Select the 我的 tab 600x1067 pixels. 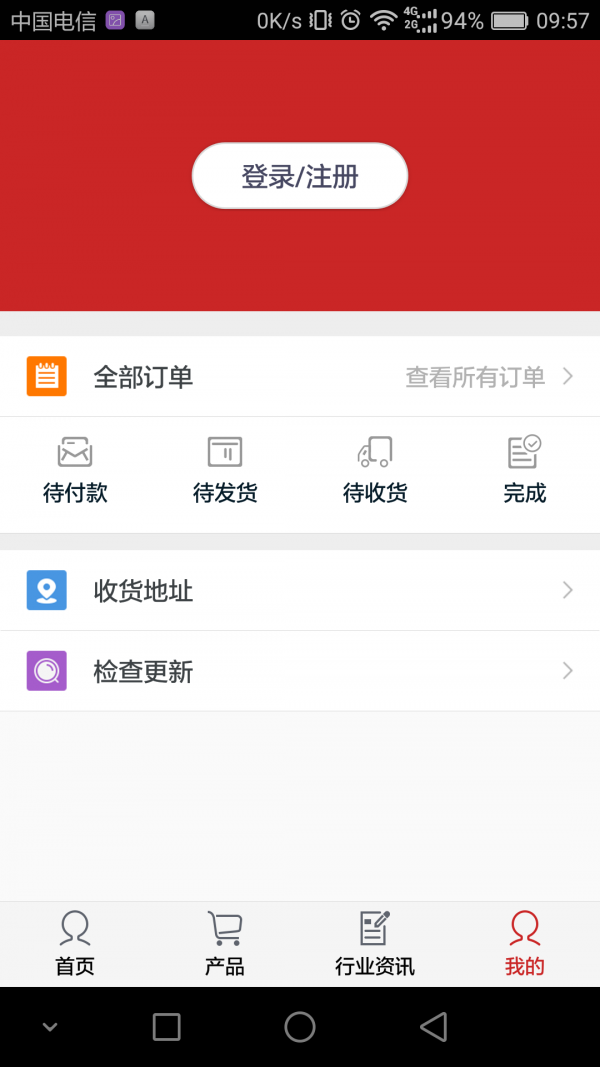click(524, 944)
